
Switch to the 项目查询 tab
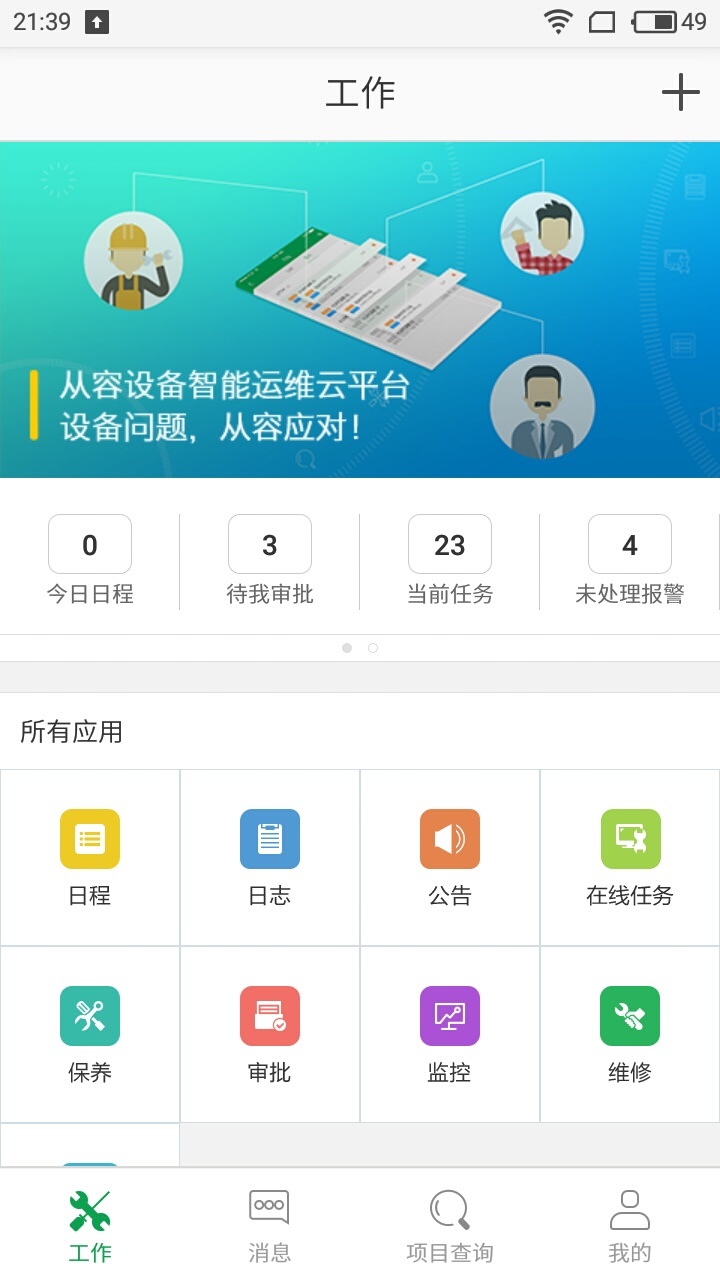(450, 1226)
